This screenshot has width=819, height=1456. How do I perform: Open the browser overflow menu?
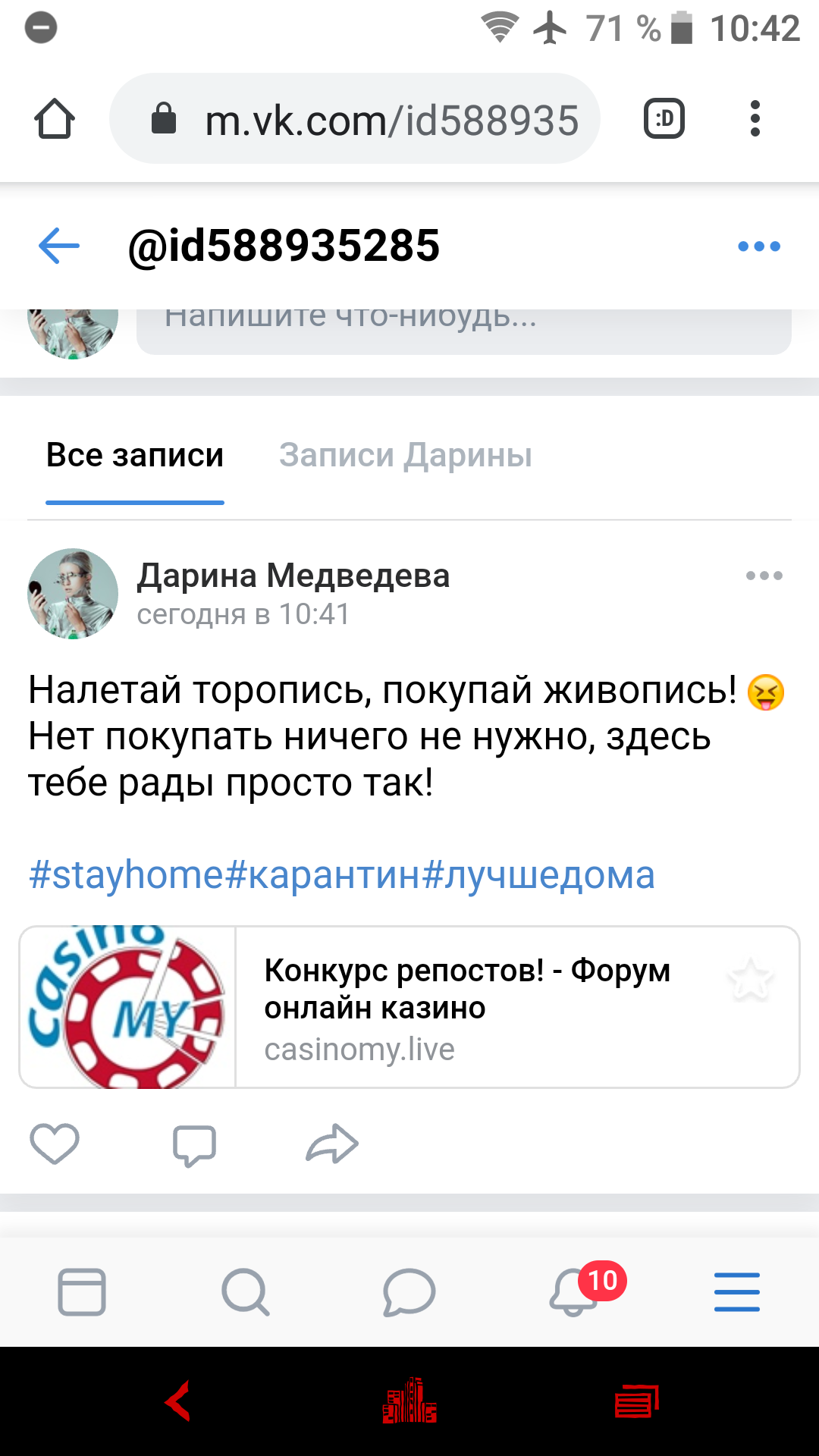755,119
